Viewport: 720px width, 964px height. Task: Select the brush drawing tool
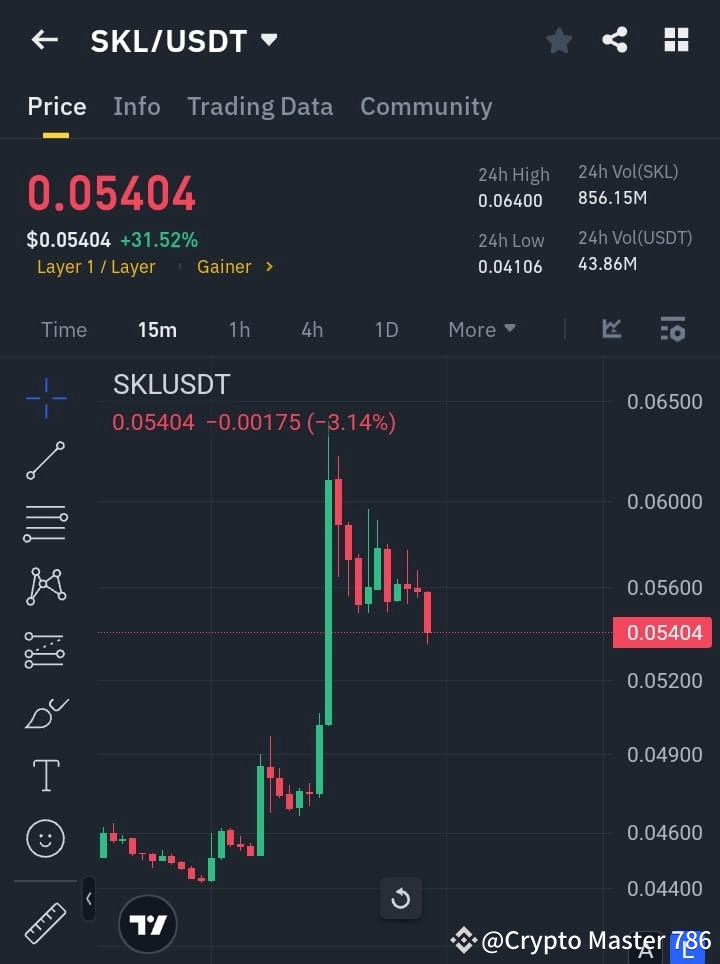point(45,712)
